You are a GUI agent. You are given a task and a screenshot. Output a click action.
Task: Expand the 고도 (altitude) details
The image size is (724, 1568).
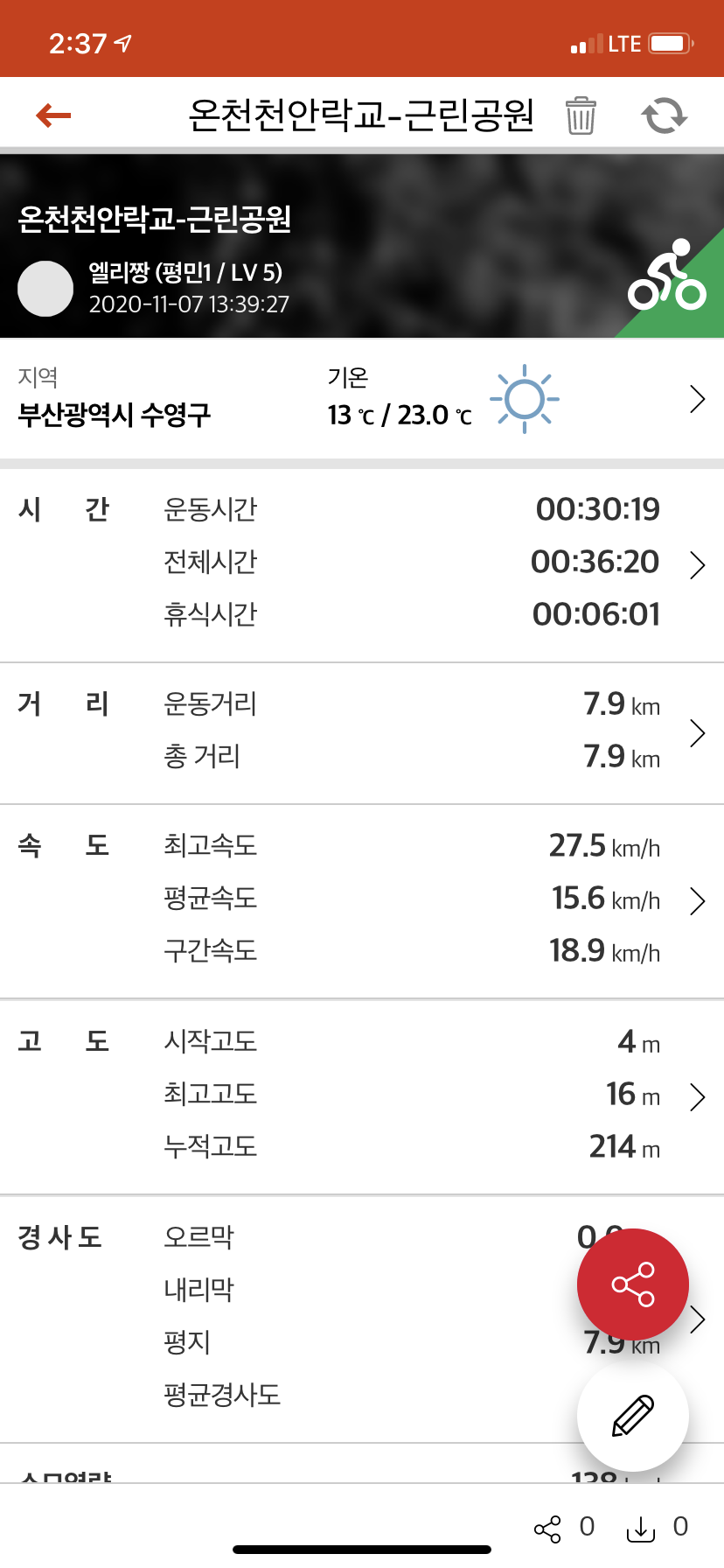click(697, 1096)
